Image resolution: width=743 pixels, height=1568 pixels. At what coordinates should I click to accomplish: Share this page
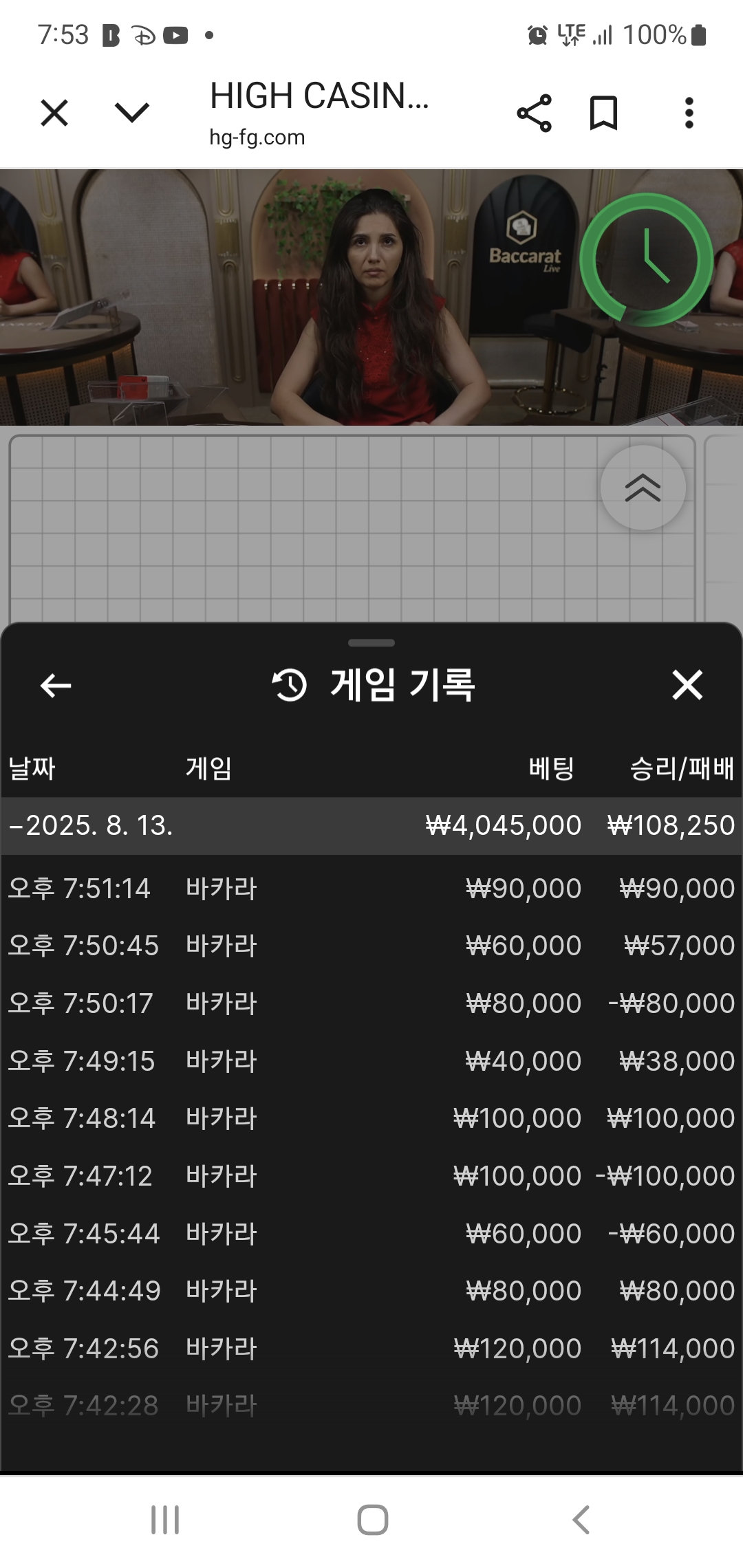click(x=534, y=113)
